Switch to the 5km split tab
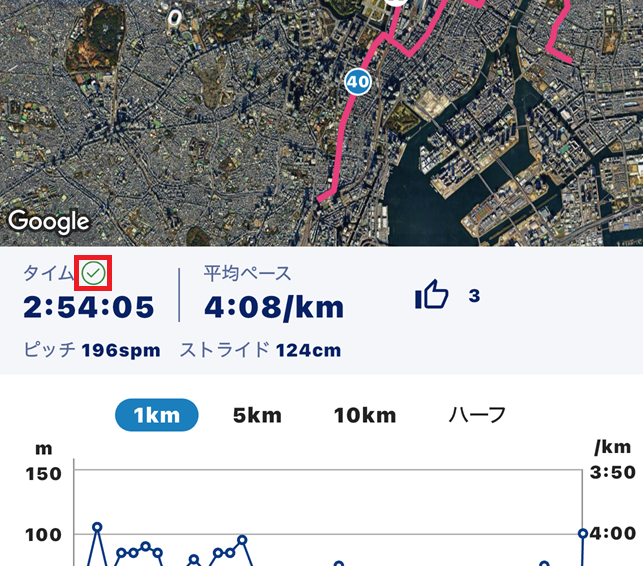The width and height of the screenshot is (643, 566). [x=257, y=415]
